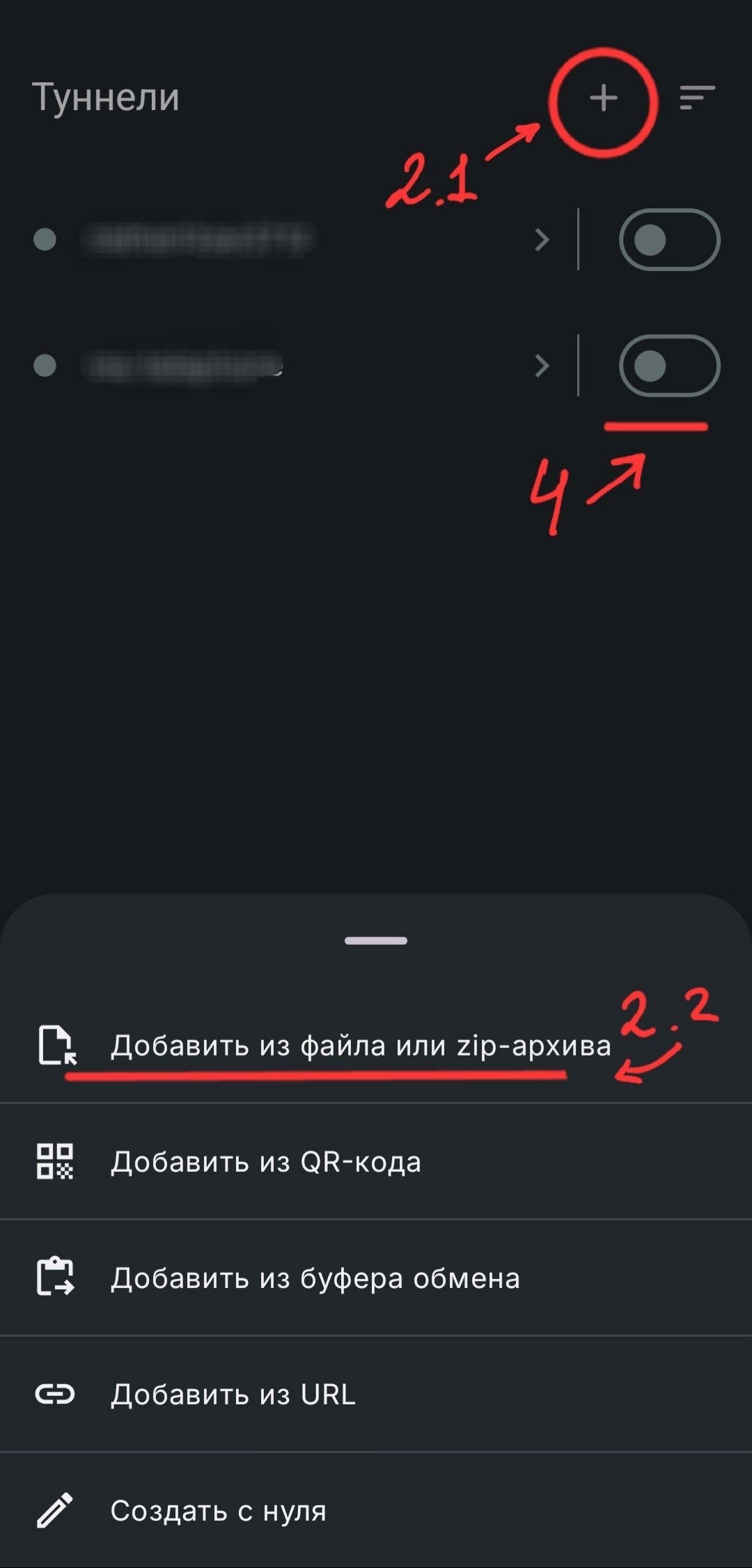The height and width of the screenshot is (1568, 752).
Task: Toggle the first tunnel's switch on
Action: coord(669,240)
